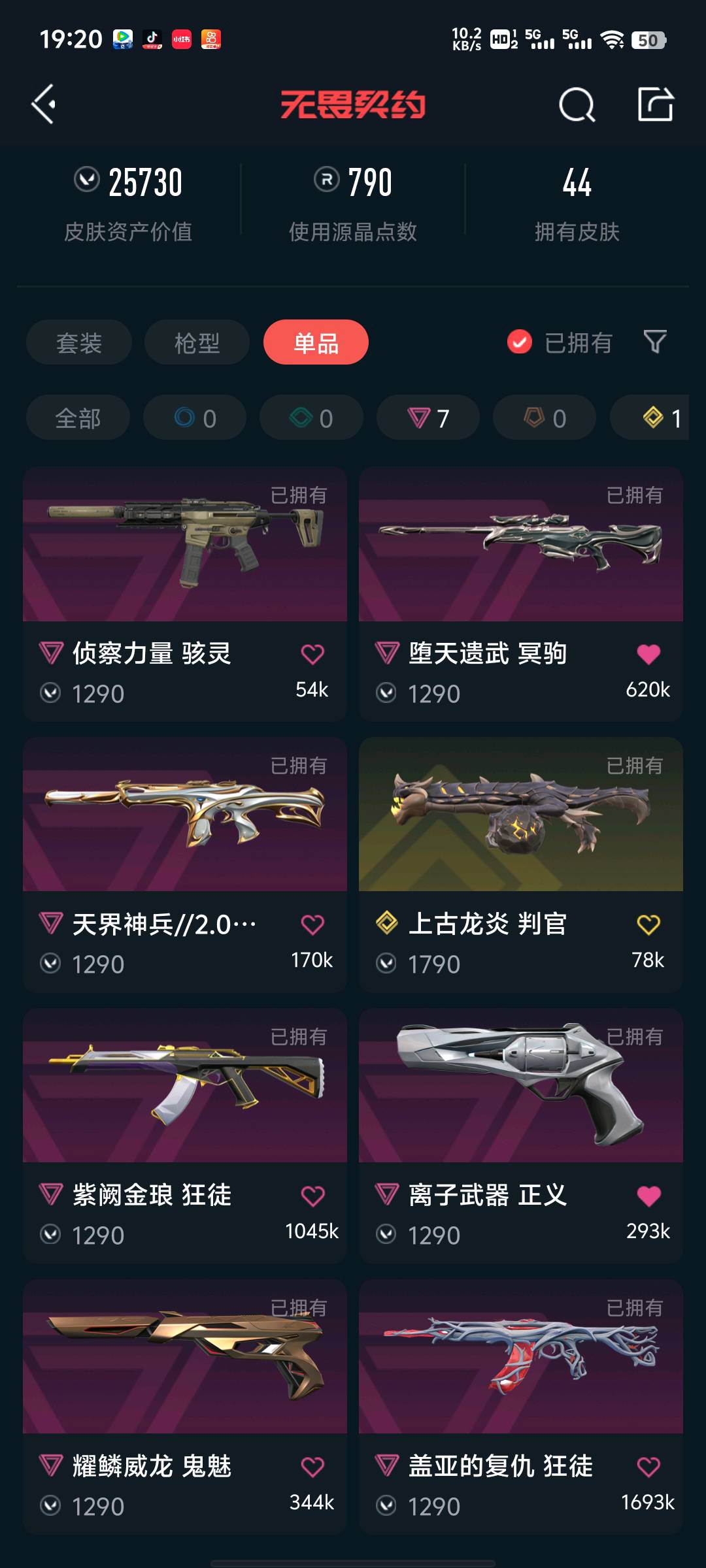The image size is (706, 1568).
Task: Switch to the 枪型 tab
Action: [197, 342]
